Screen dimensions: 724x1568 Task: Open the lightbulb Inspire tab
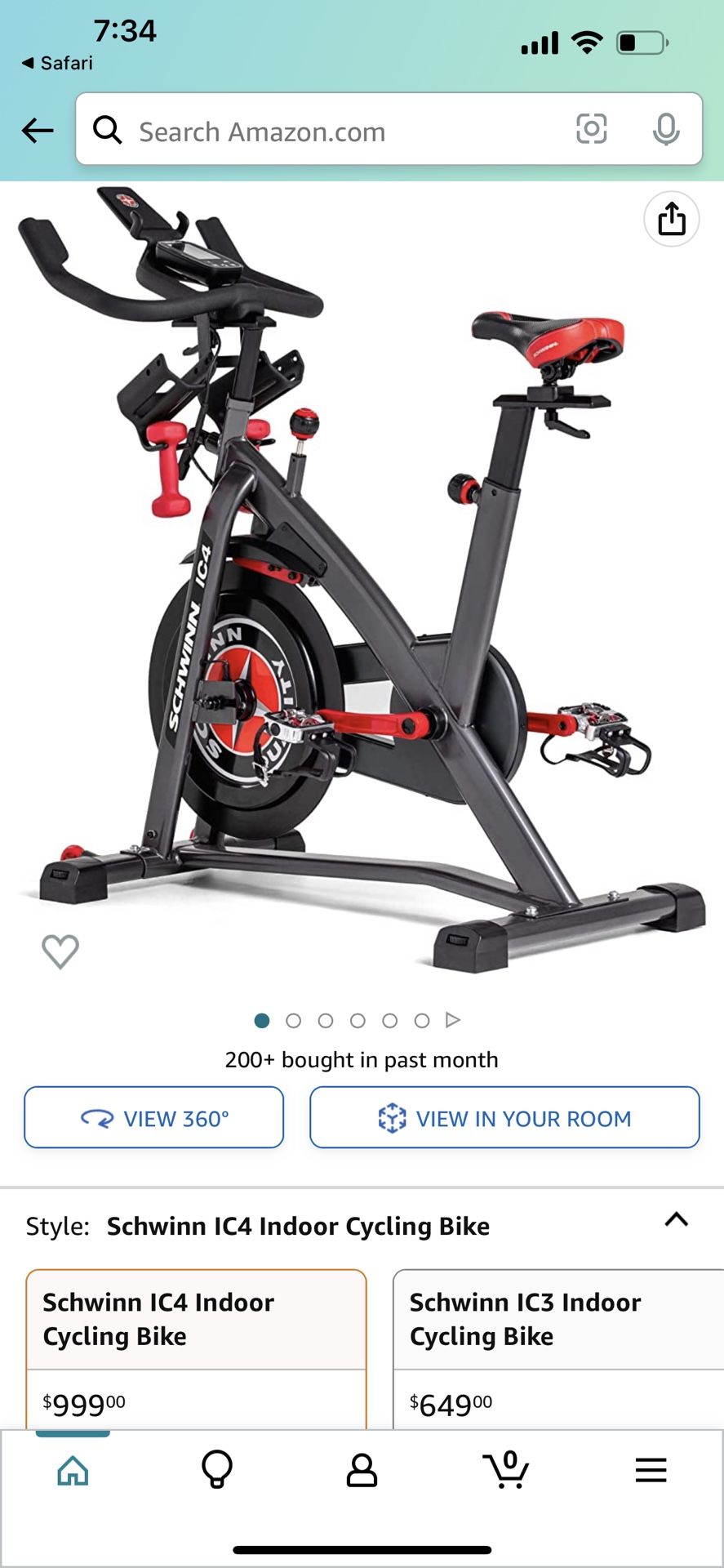217,1470
